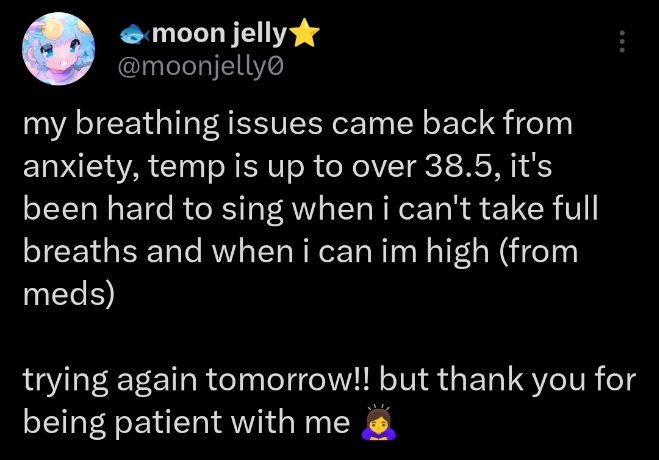Open the post's three-dot overflow menu

coord(622,42)
